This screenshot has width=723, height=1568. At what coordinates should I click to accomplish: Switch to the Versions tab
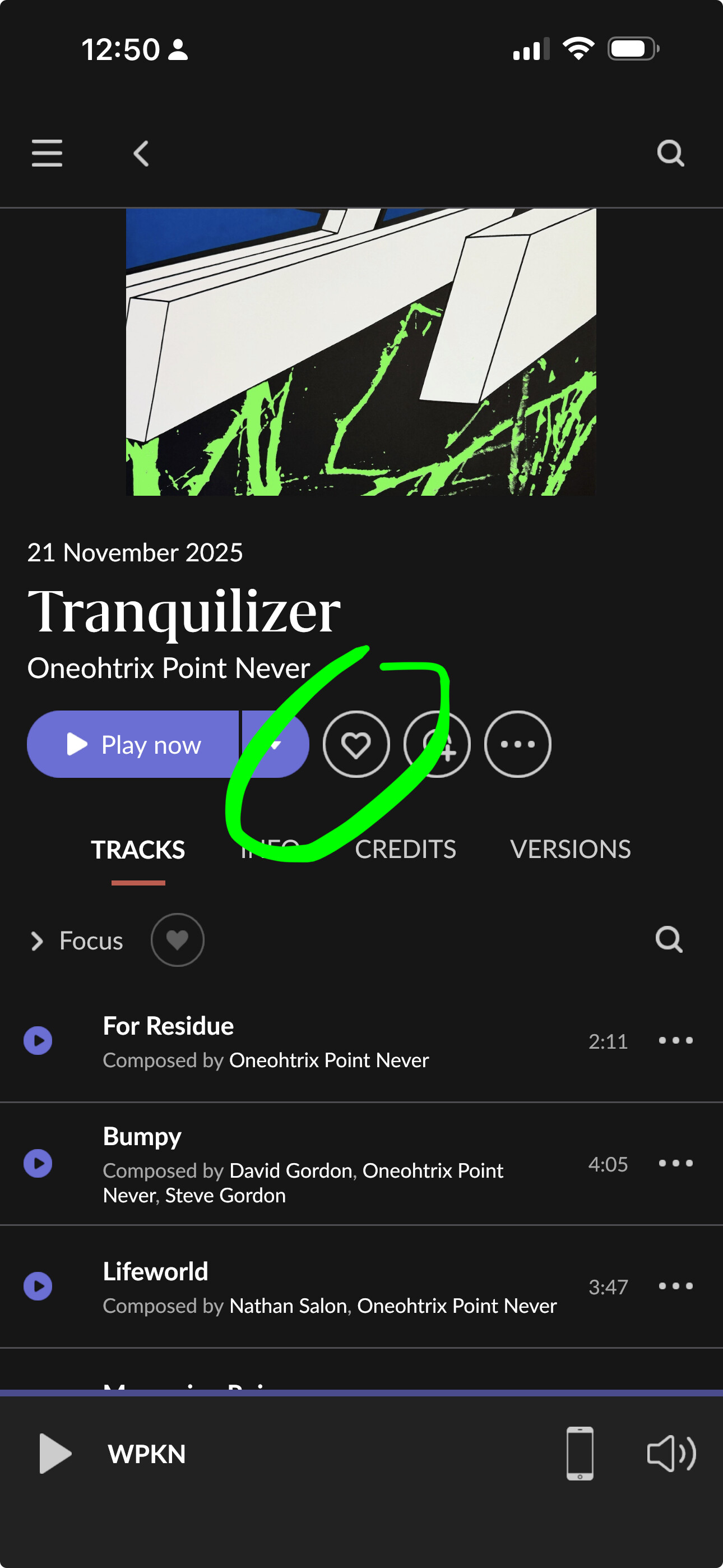click(x=570, y=849)
